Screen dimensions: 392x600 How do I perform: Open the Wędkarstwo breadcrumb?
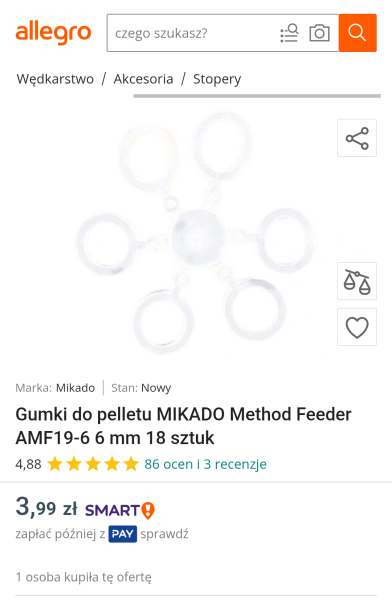click(x=55, y=79)
